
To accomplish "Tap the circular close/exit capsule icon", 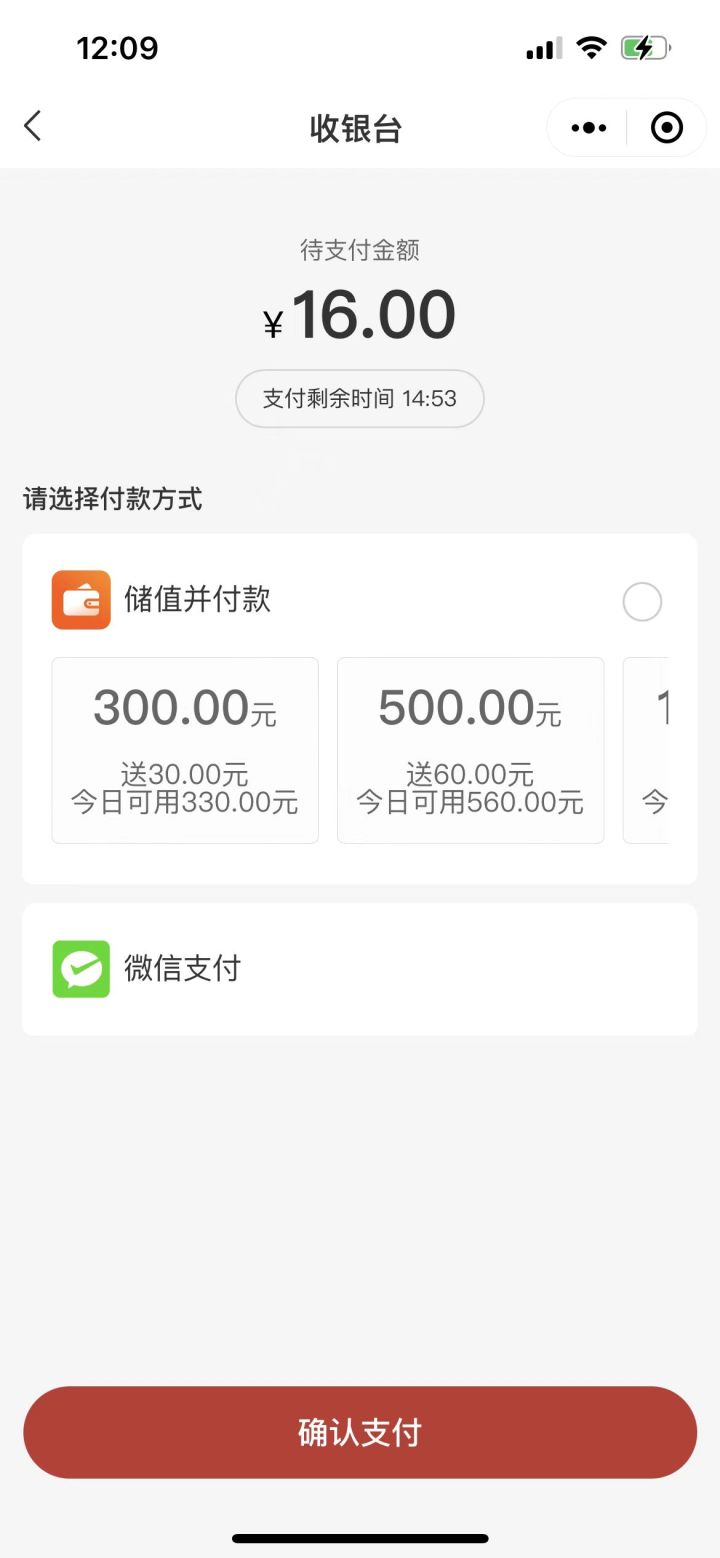I will pos(666,127).
